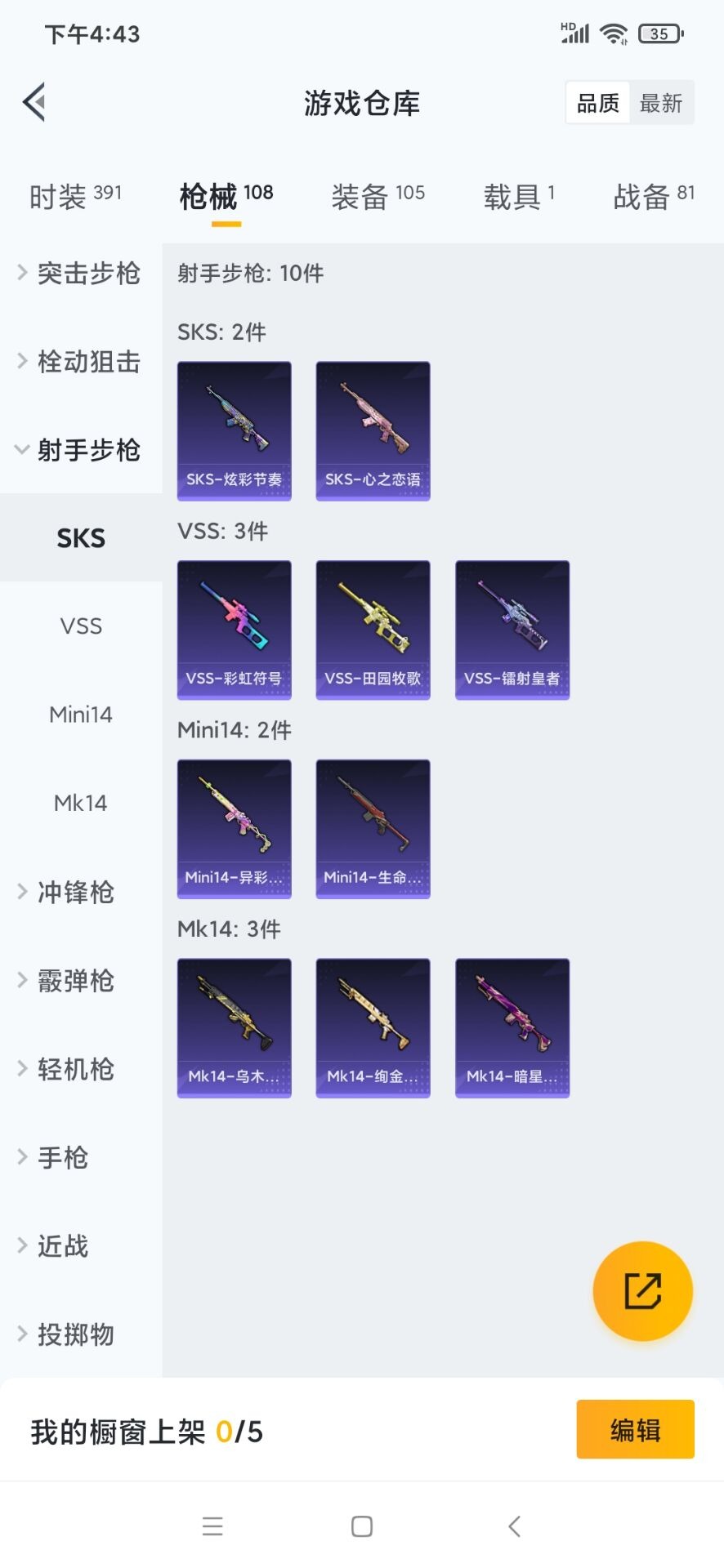Expand the 轻机枪 category

click(x=75, y=1069)
